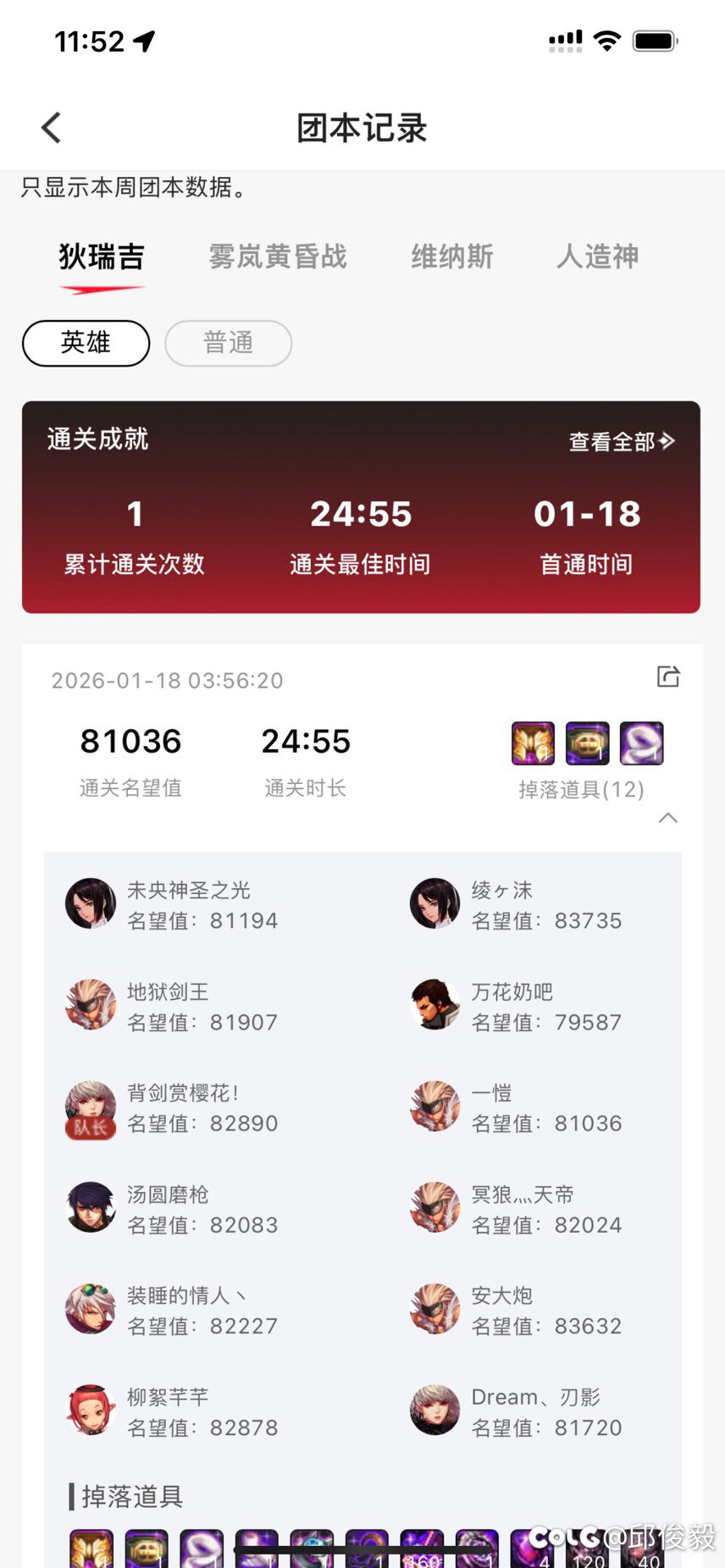Open 查看全部 clear achievements

[x=621, y=441]
